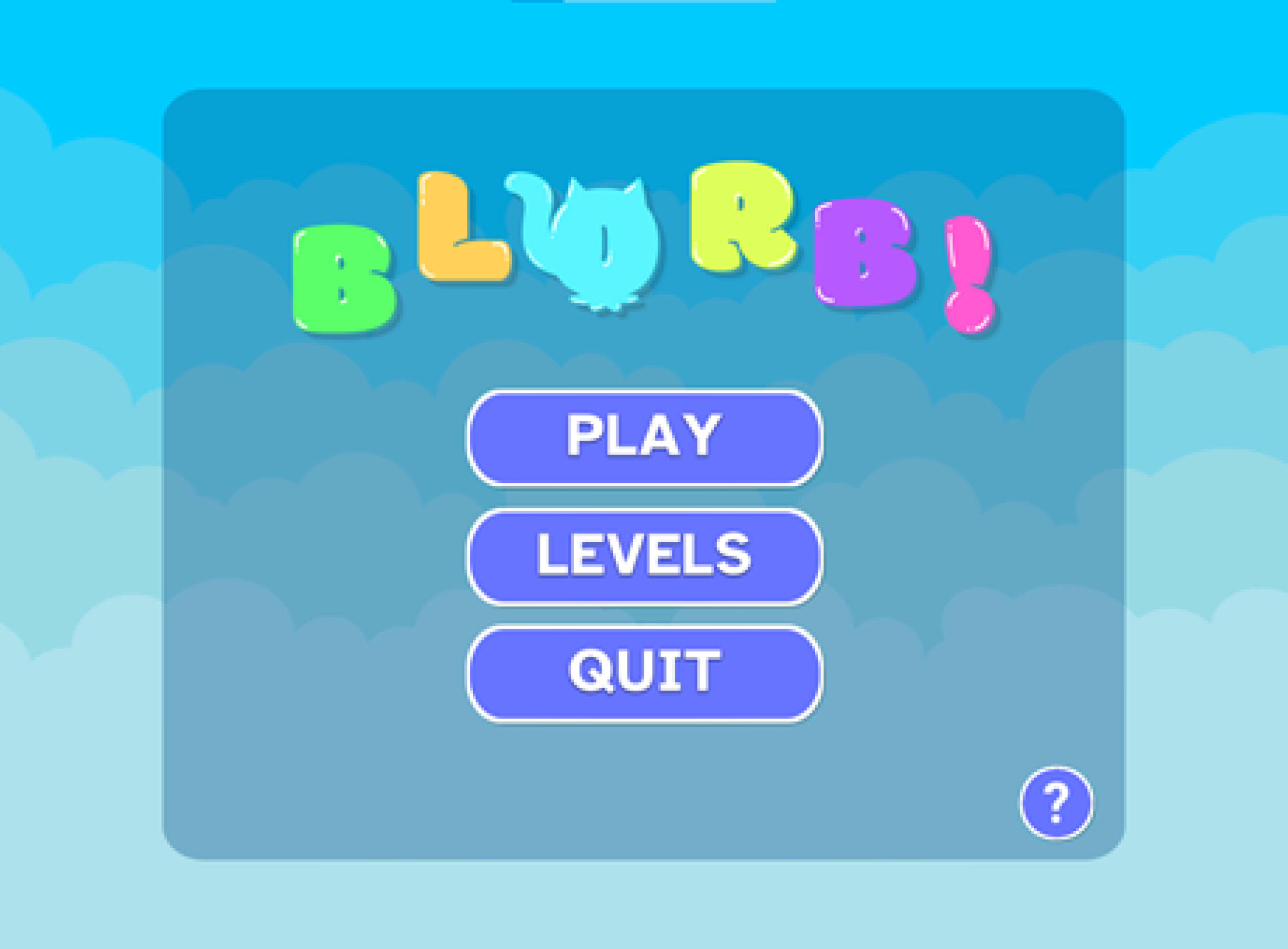
Task: Tap QUIT to exit the game
Action: click(x=644, y=673)
